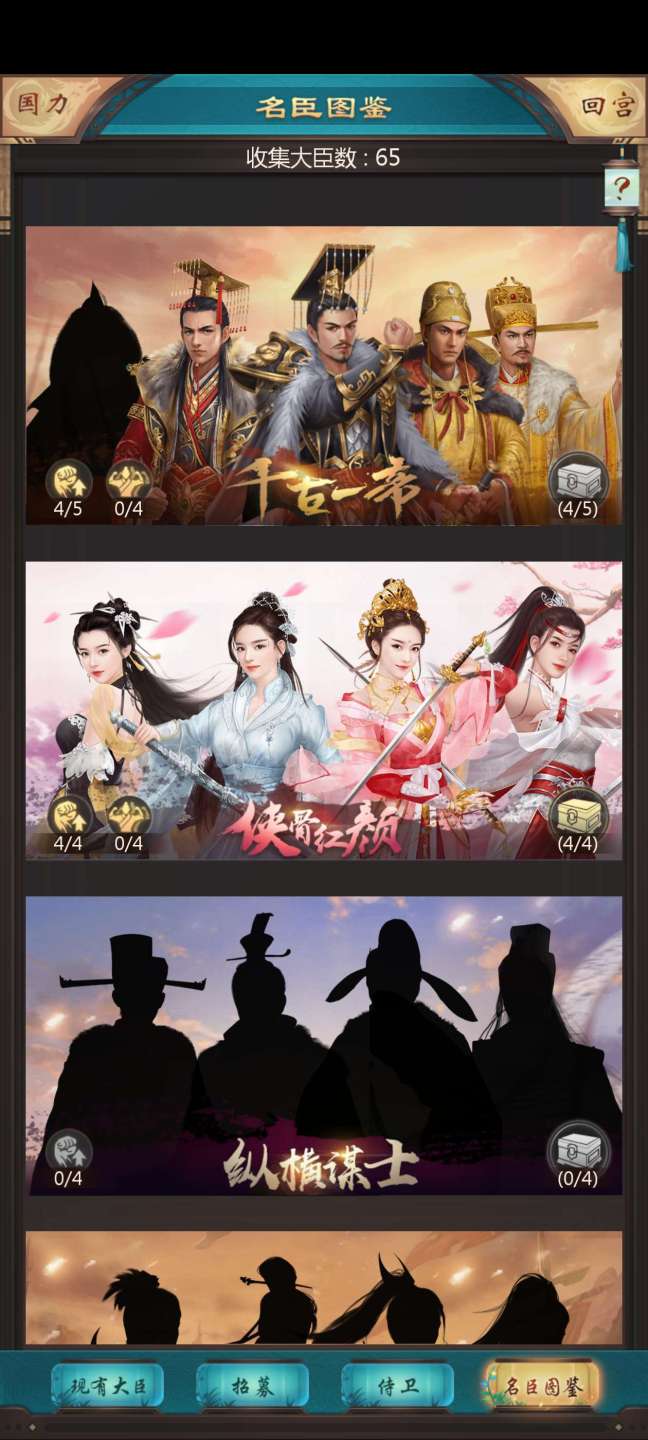Select the 名臣图鉴 tab
The width and height of the screenshot is (648, 1440).
click(x=541, y=1386)
